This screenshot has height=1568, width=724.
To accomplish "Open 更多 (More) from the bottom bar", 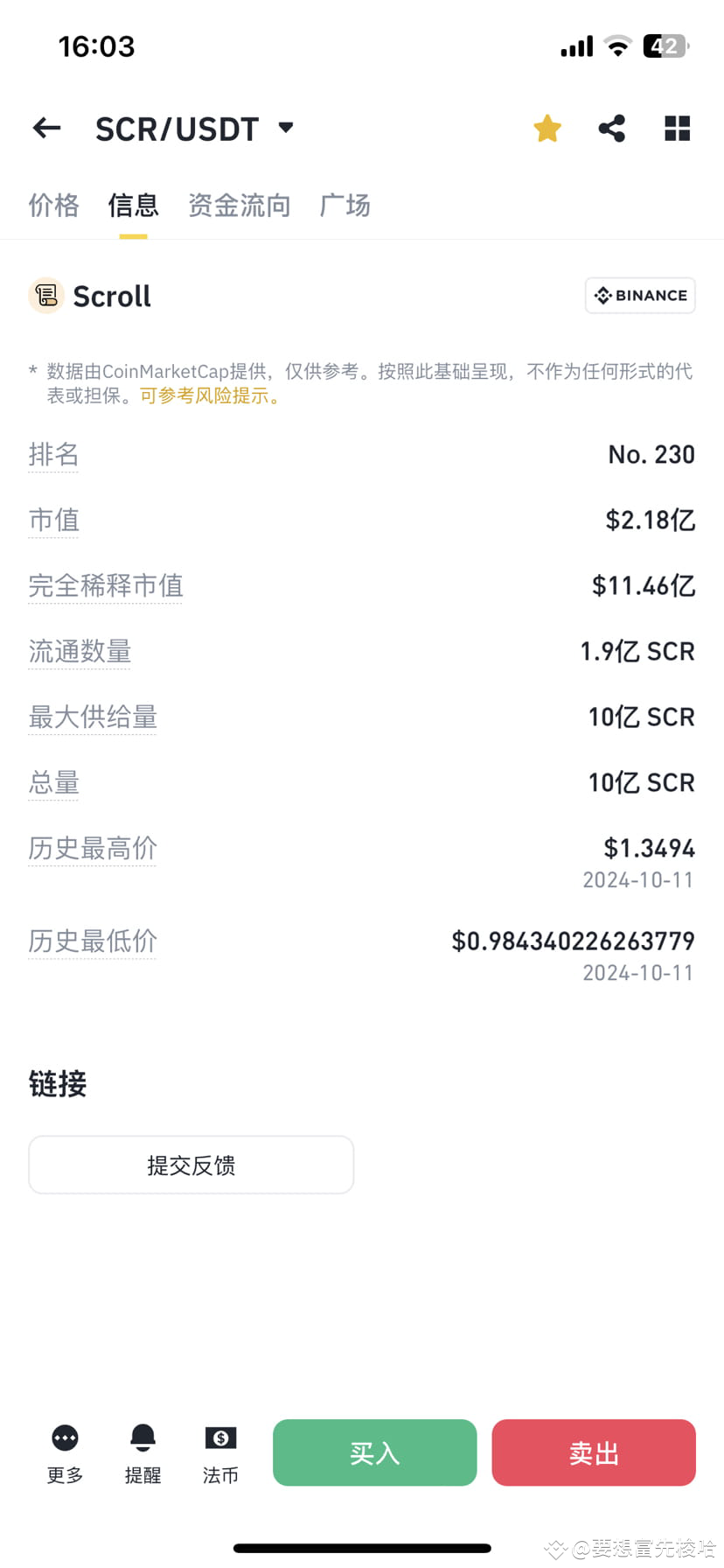I will pyautogui.click(x=64, y=1452).
